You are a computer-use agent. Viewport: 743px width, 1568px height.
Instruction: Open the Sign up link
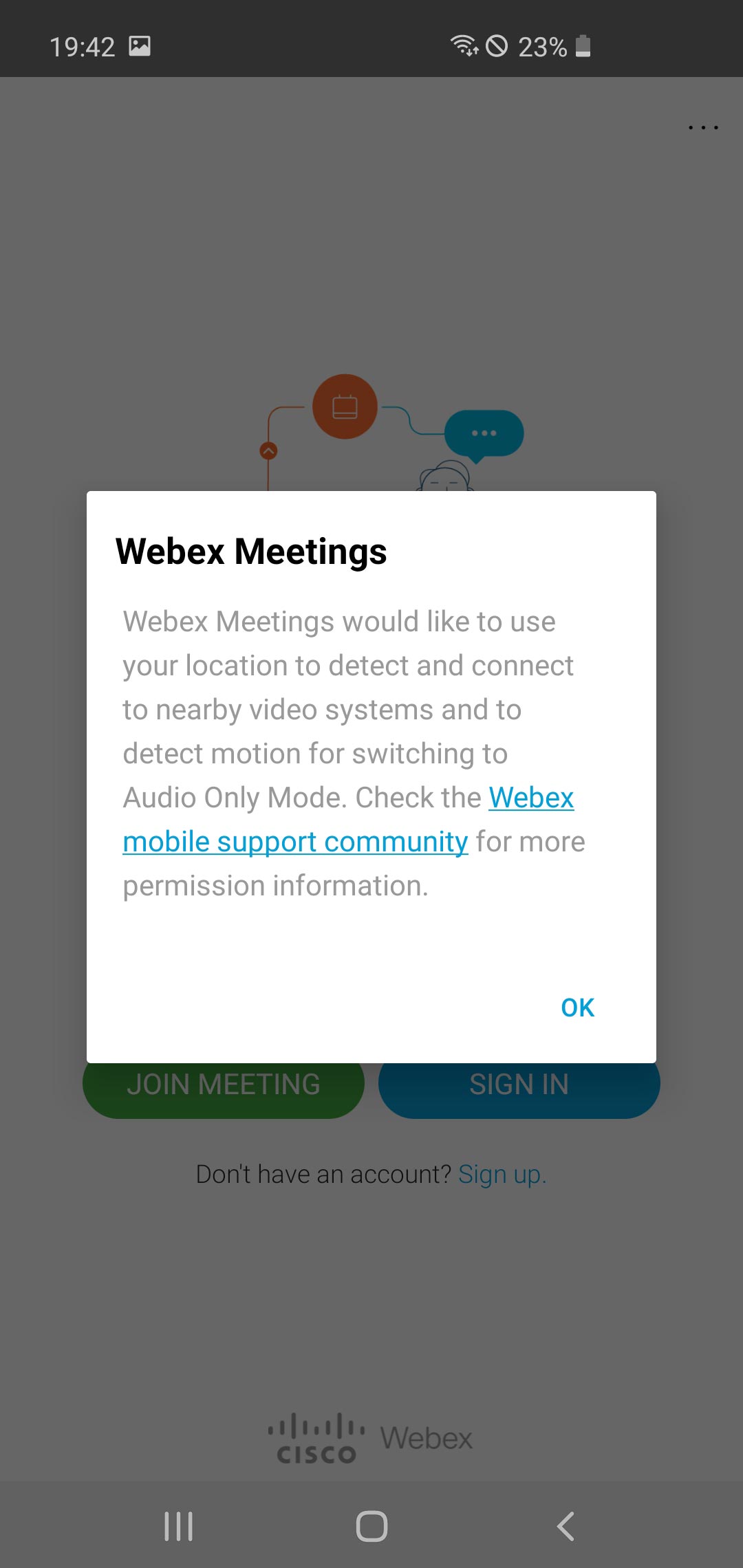click(502, 1175)
